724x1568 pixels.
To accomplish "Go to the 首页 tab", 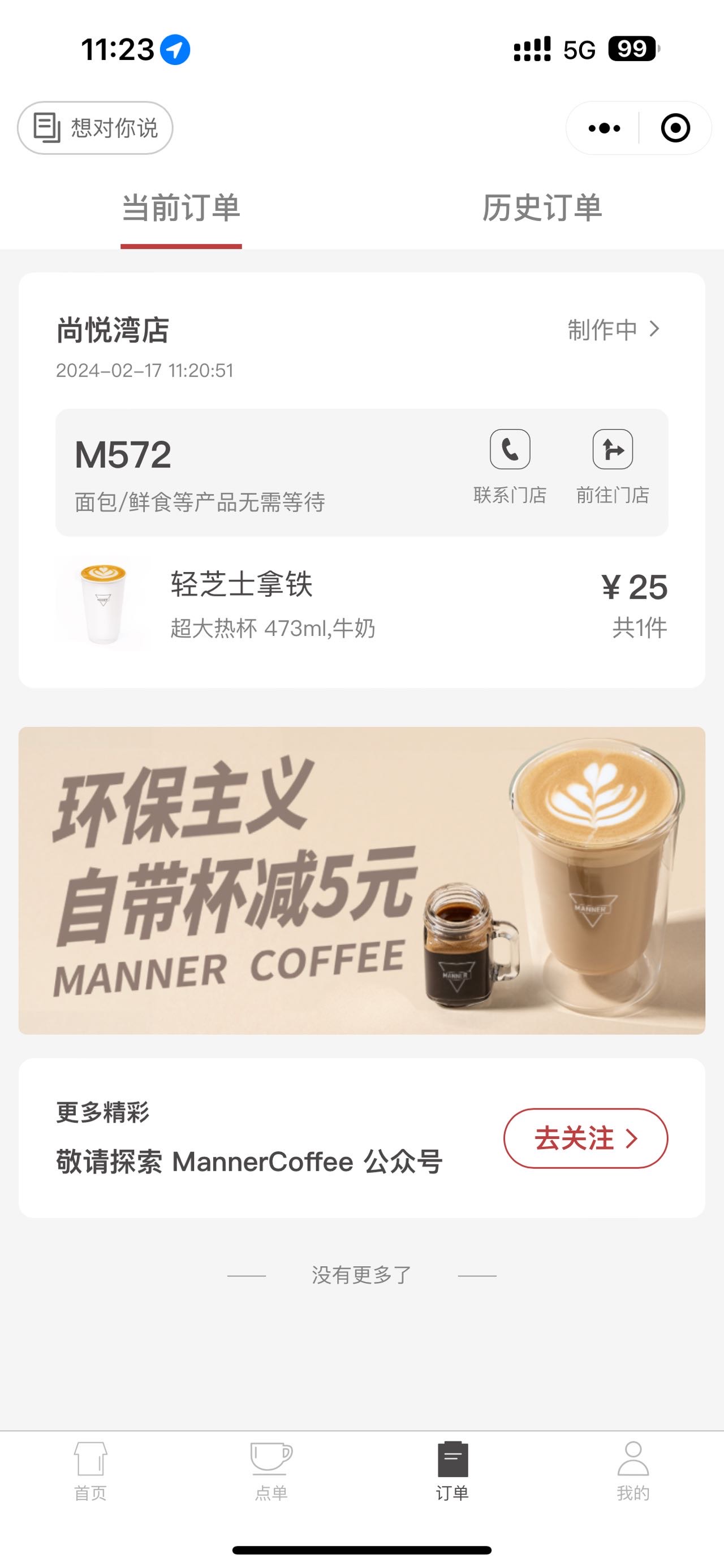I will point(90,1471).
